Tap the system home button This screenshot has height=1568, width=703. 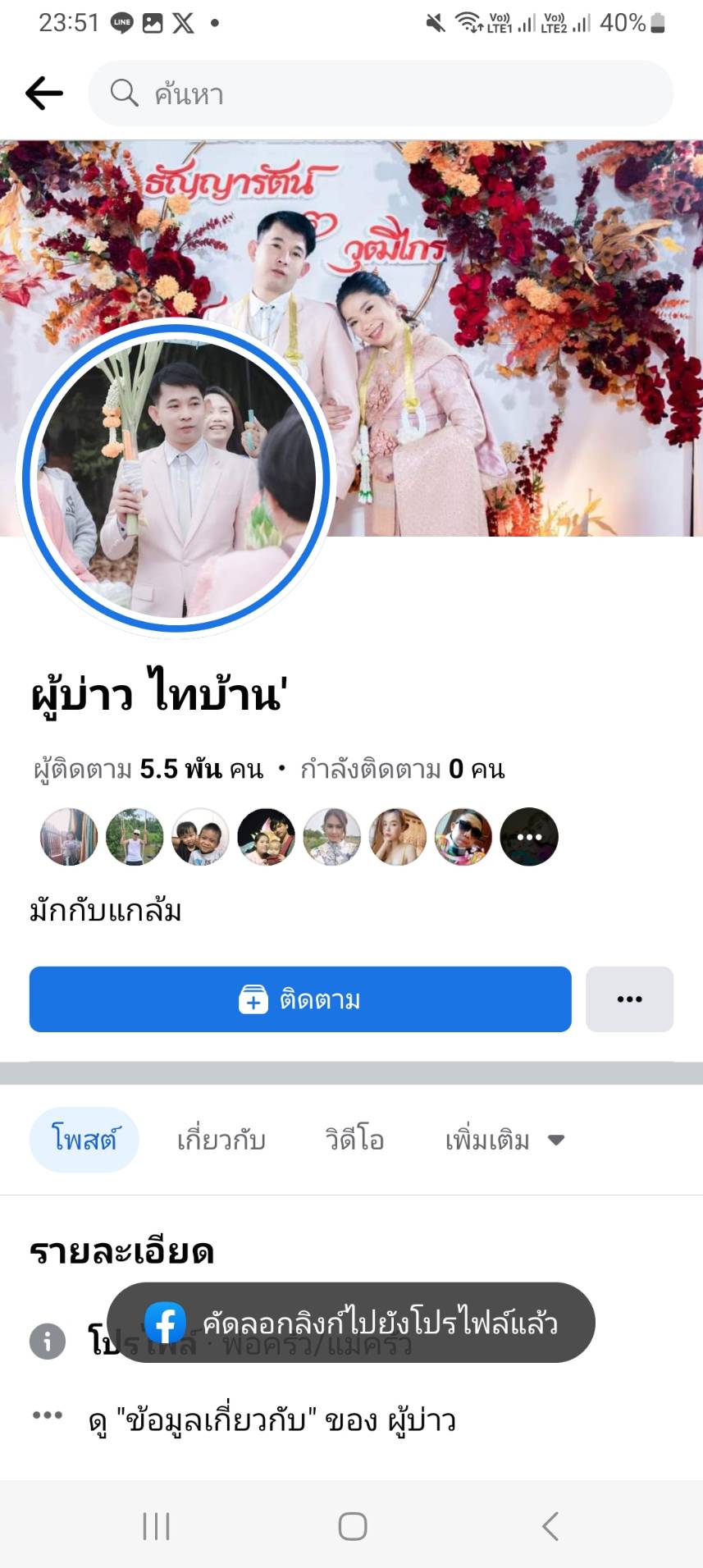[353, 1526]
